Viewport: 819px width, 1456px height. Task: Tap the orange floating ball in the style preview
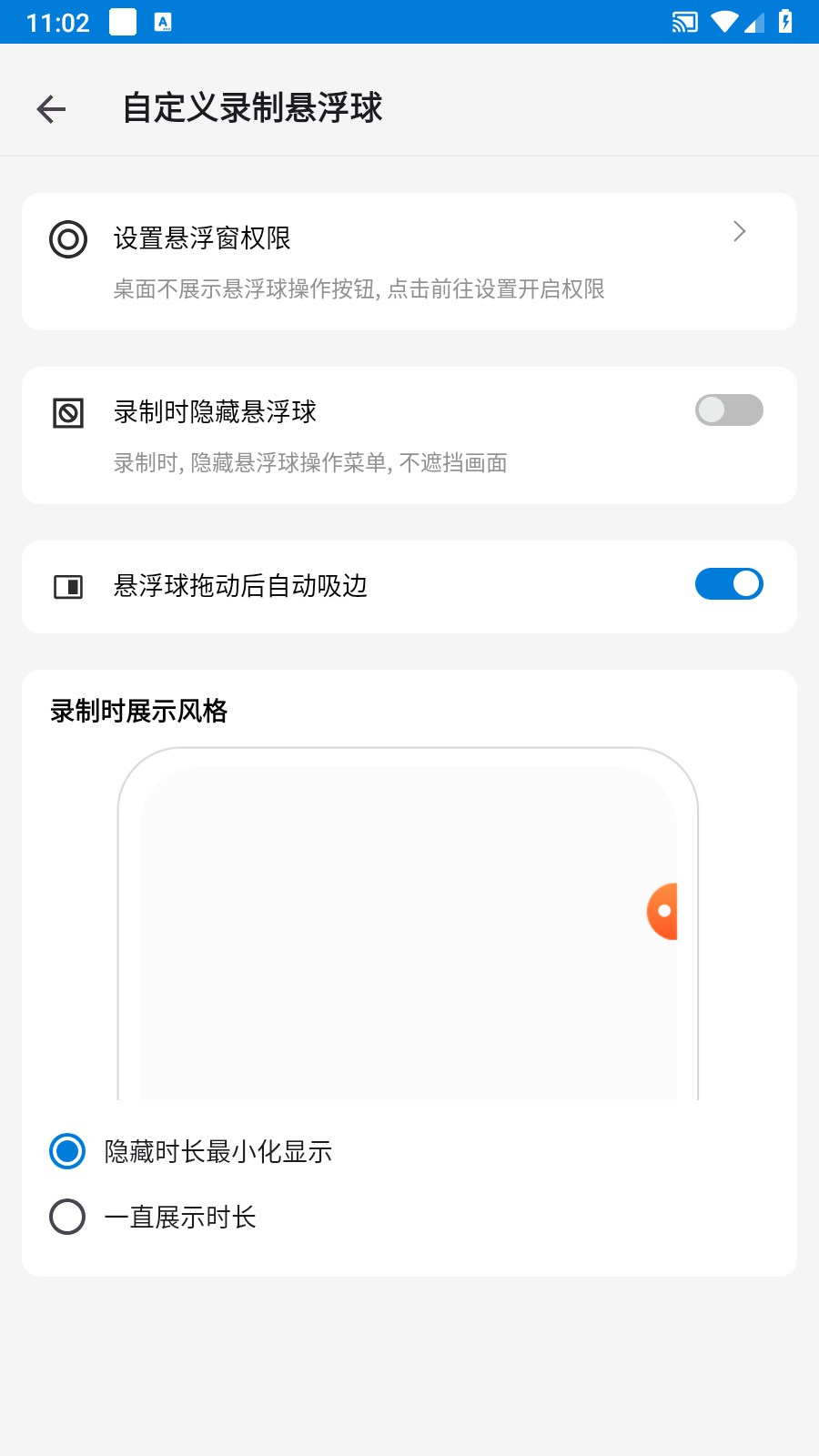coord(665,911)
